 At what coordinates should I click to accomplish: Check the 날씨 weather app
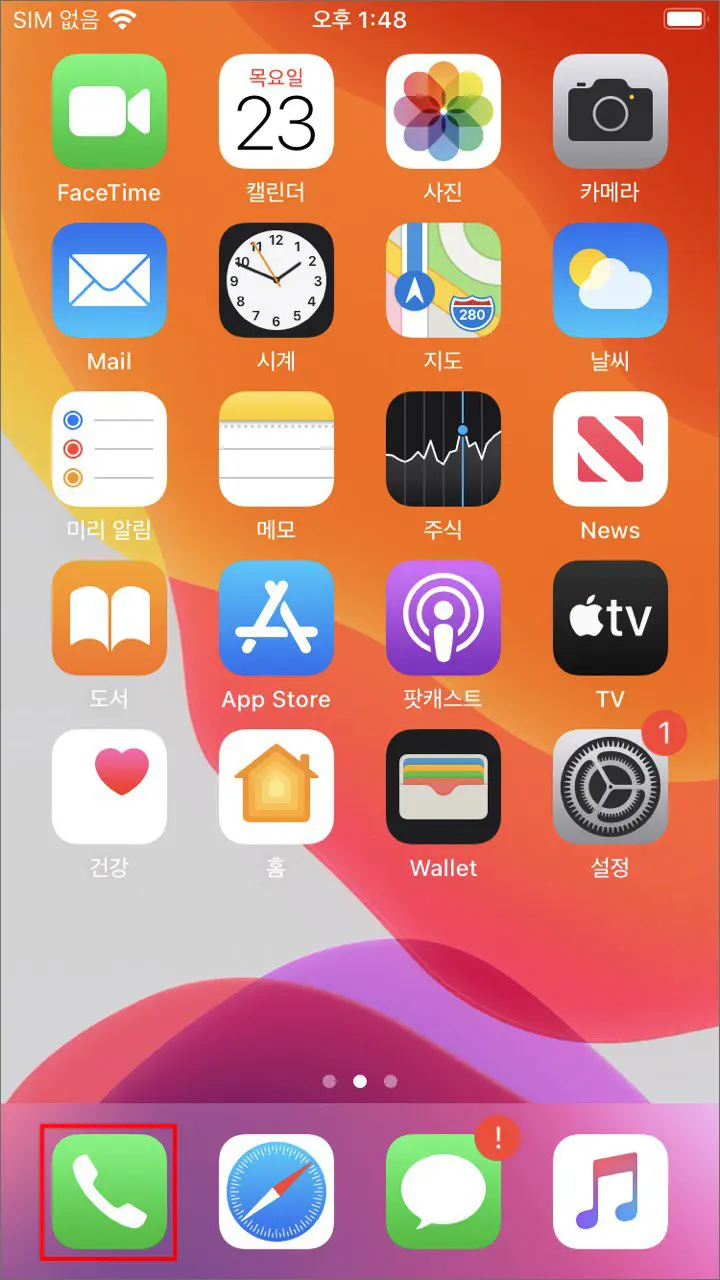(x=610, y=280)
